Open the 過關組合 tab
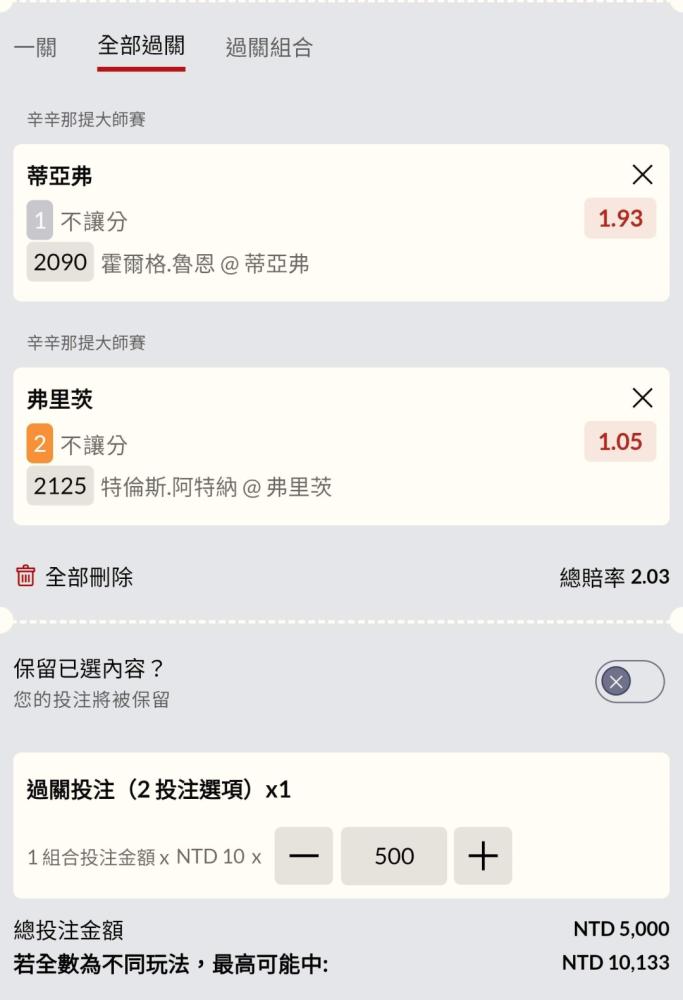 (268, 47)
